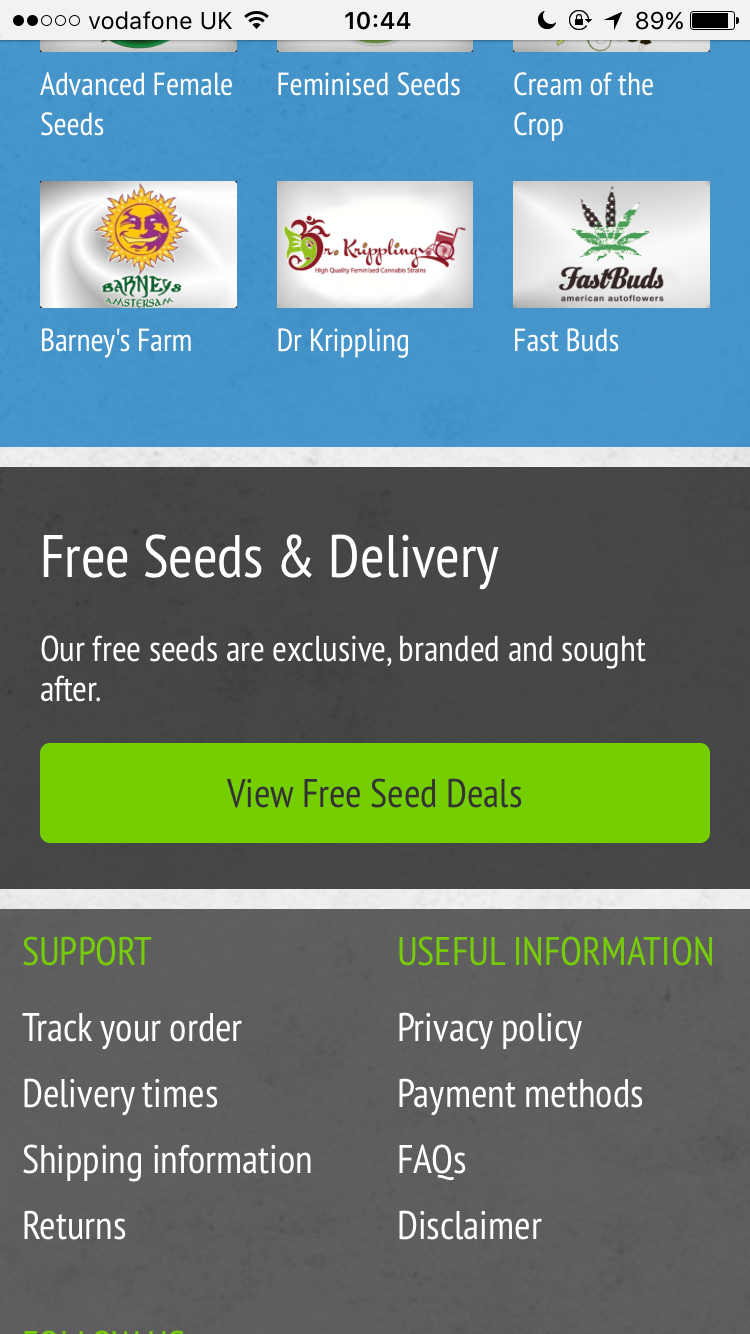
Task: Open the Returns page
Action: (74, 1226)
